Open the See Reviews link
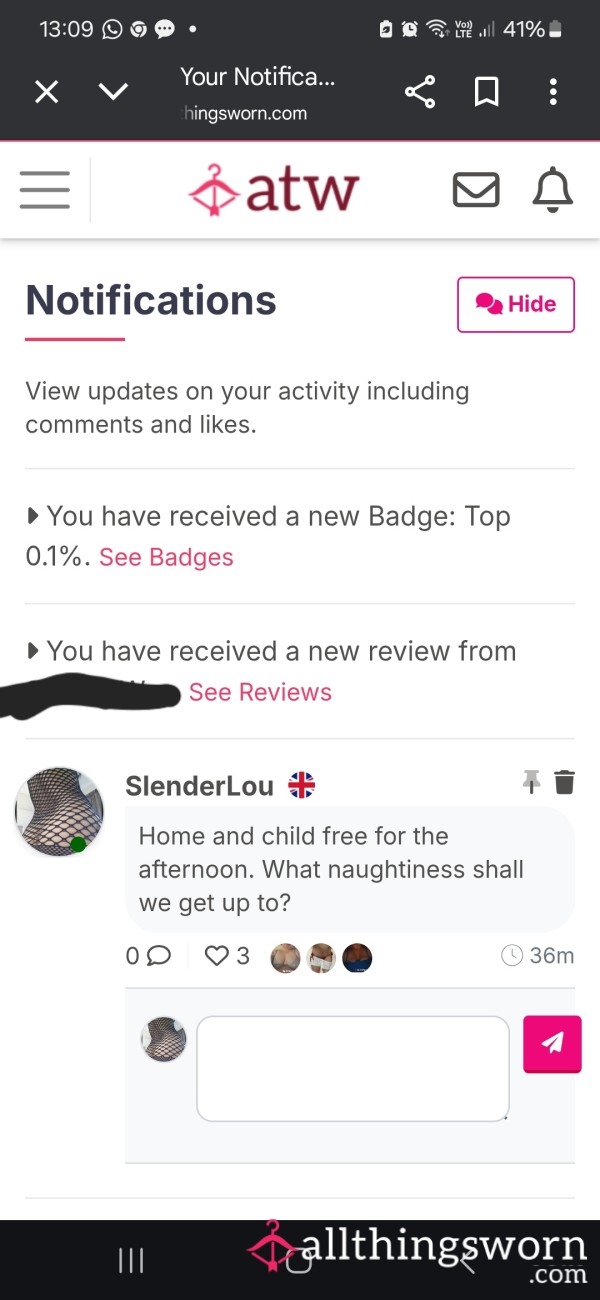This screenshot has height=1300, width=600. [x=260, y=692]
